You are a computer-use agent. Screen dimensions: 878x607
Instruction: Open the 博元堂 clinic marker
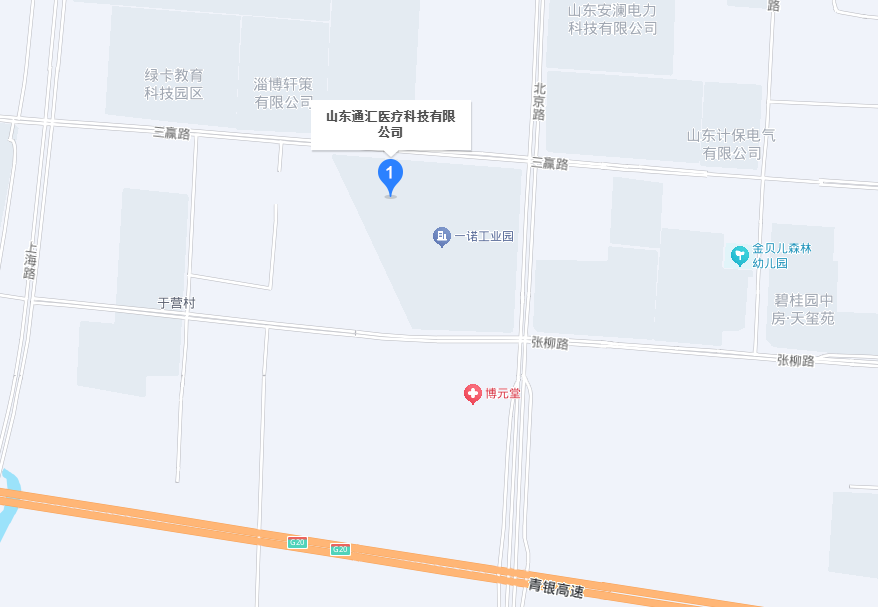pos(473,394)
